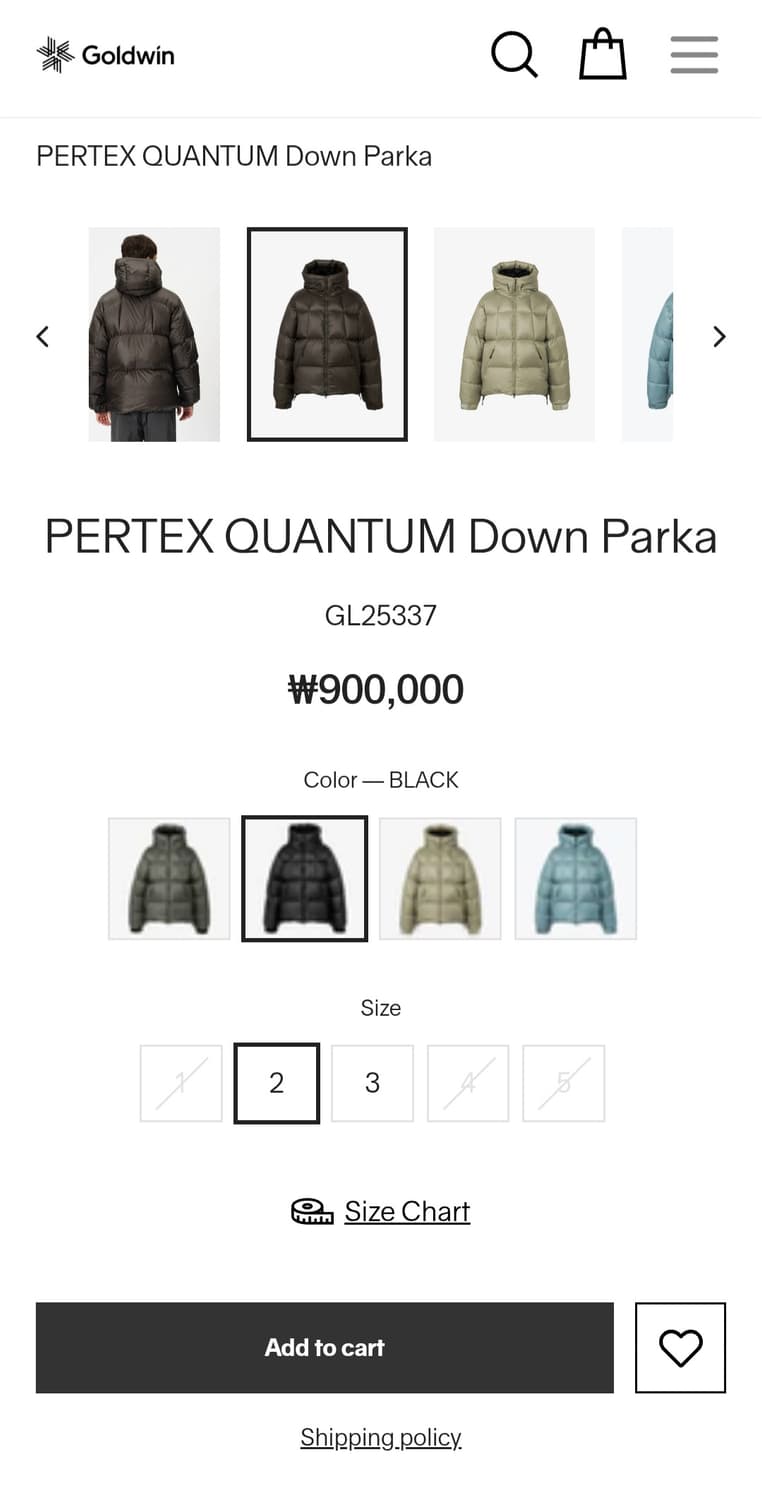Viewport: 762px width, 1500px height.
Task: Select the highlighted black jacket thumbnail
Action: tap(326, 334)
